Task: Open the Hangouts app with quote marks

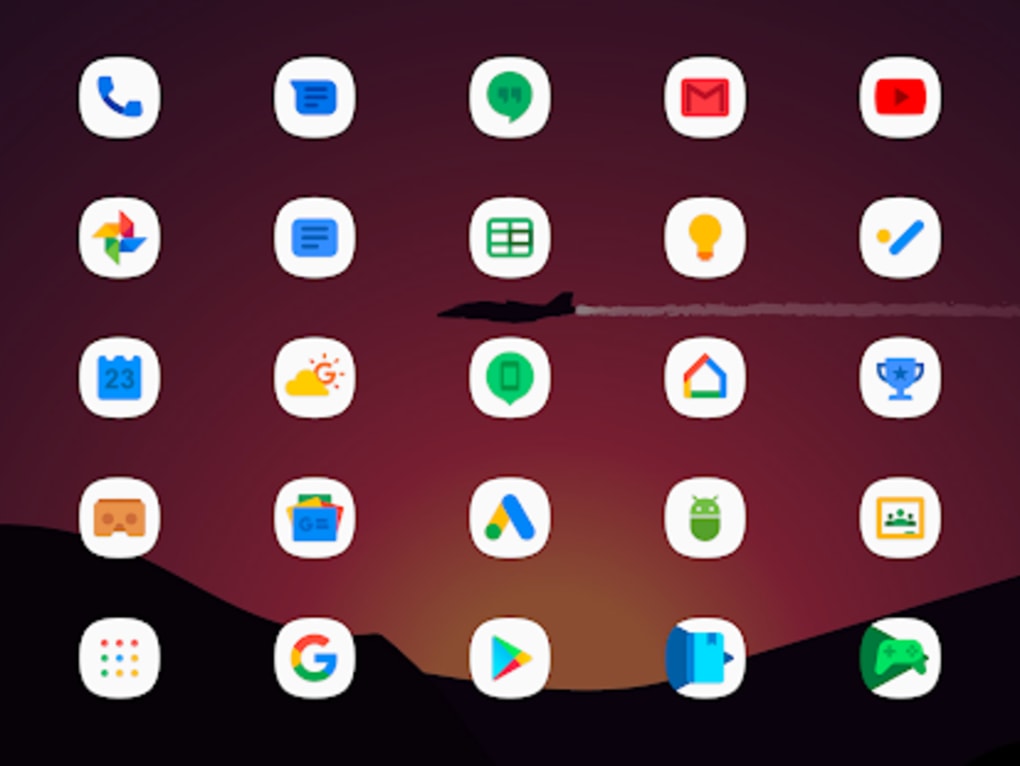Action: pos(510,98)
